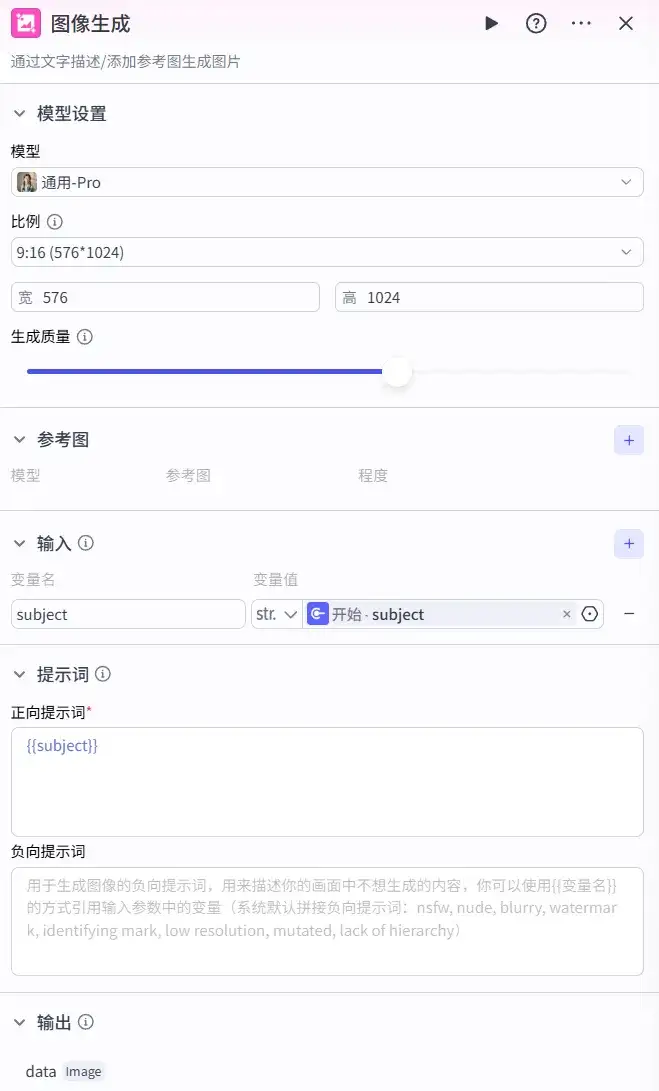This screenshot has height=1091, width=659.
Task: Focus the 正向提示词 text area
Action: (x=327, y=781)
